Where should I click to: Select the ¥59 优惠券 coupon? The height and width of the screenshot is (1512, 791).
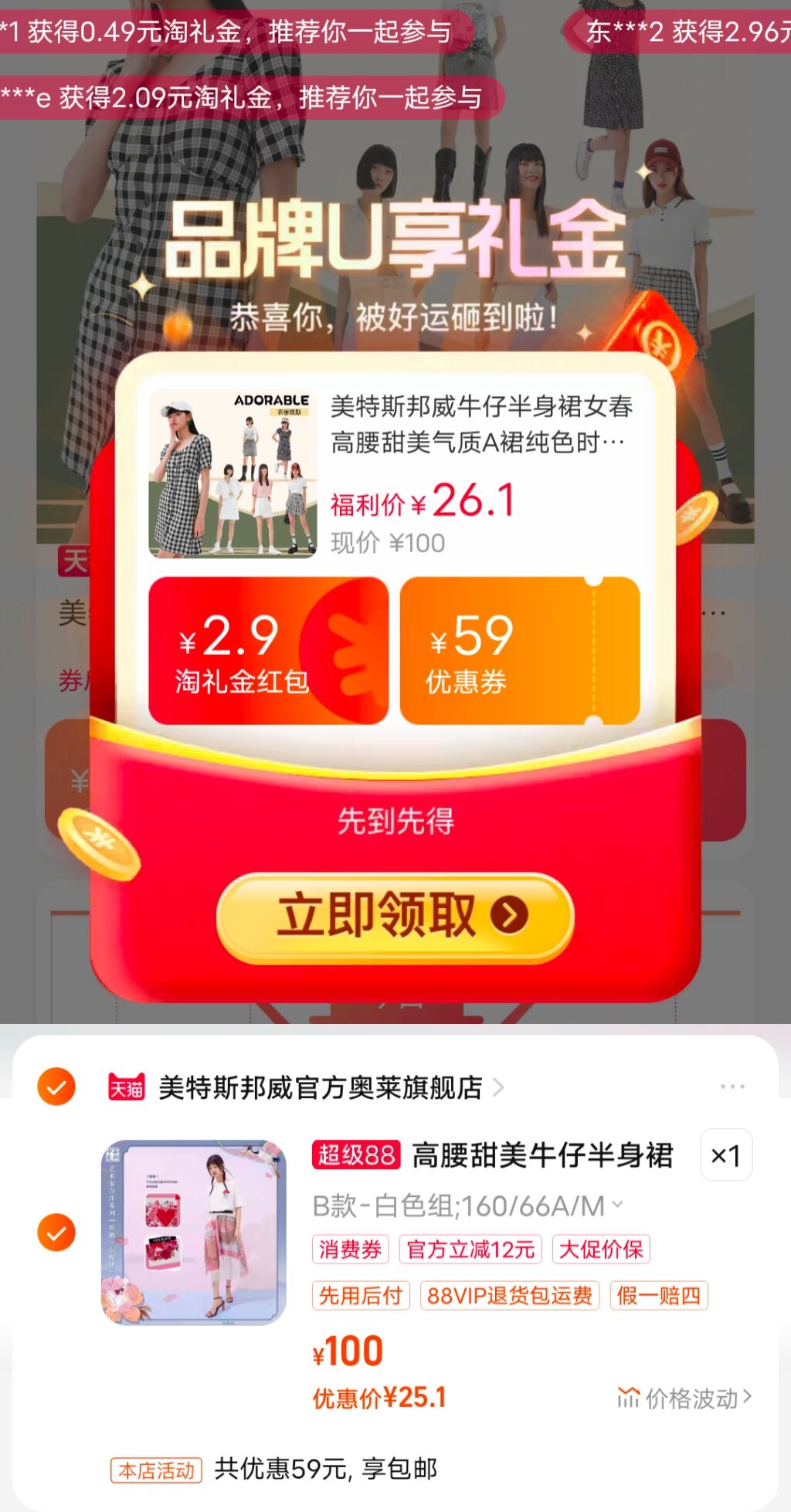[519, 653]
